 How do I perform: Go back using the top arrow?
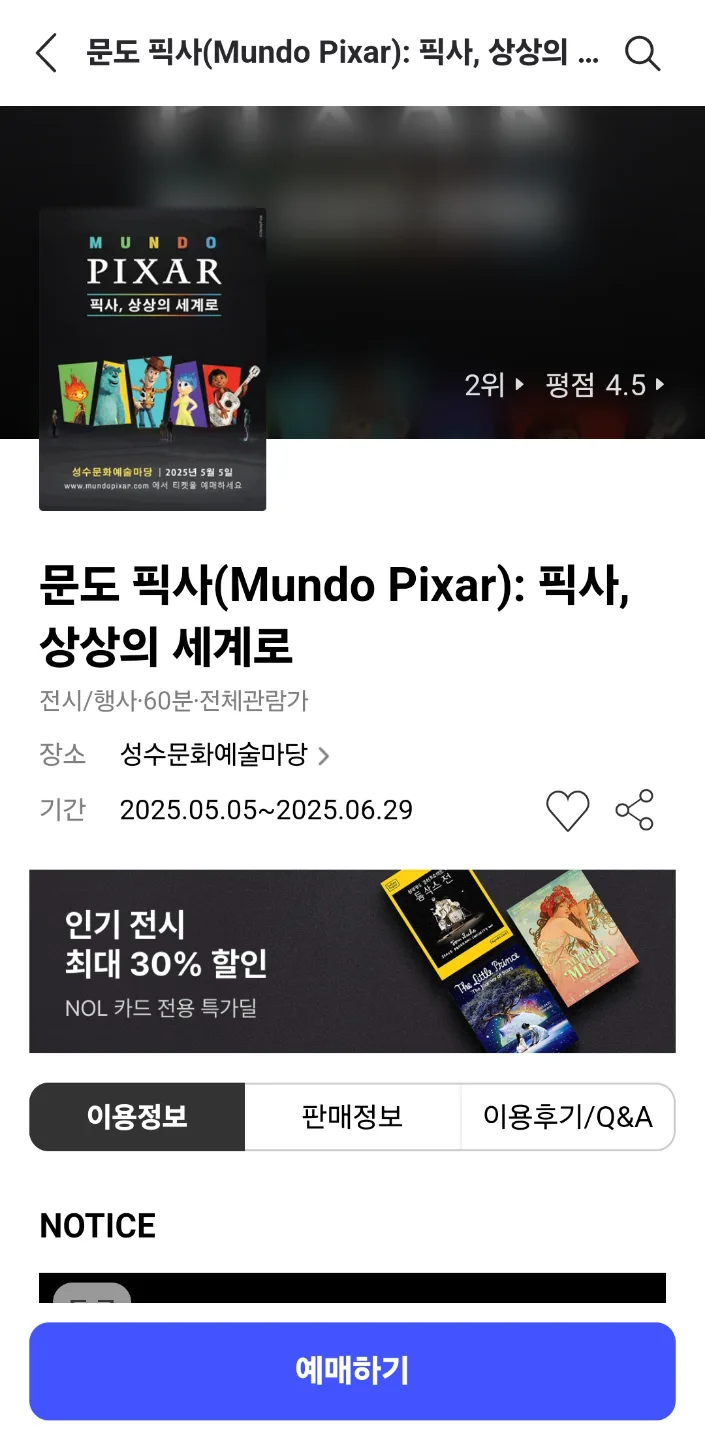[x=46, y=53]
